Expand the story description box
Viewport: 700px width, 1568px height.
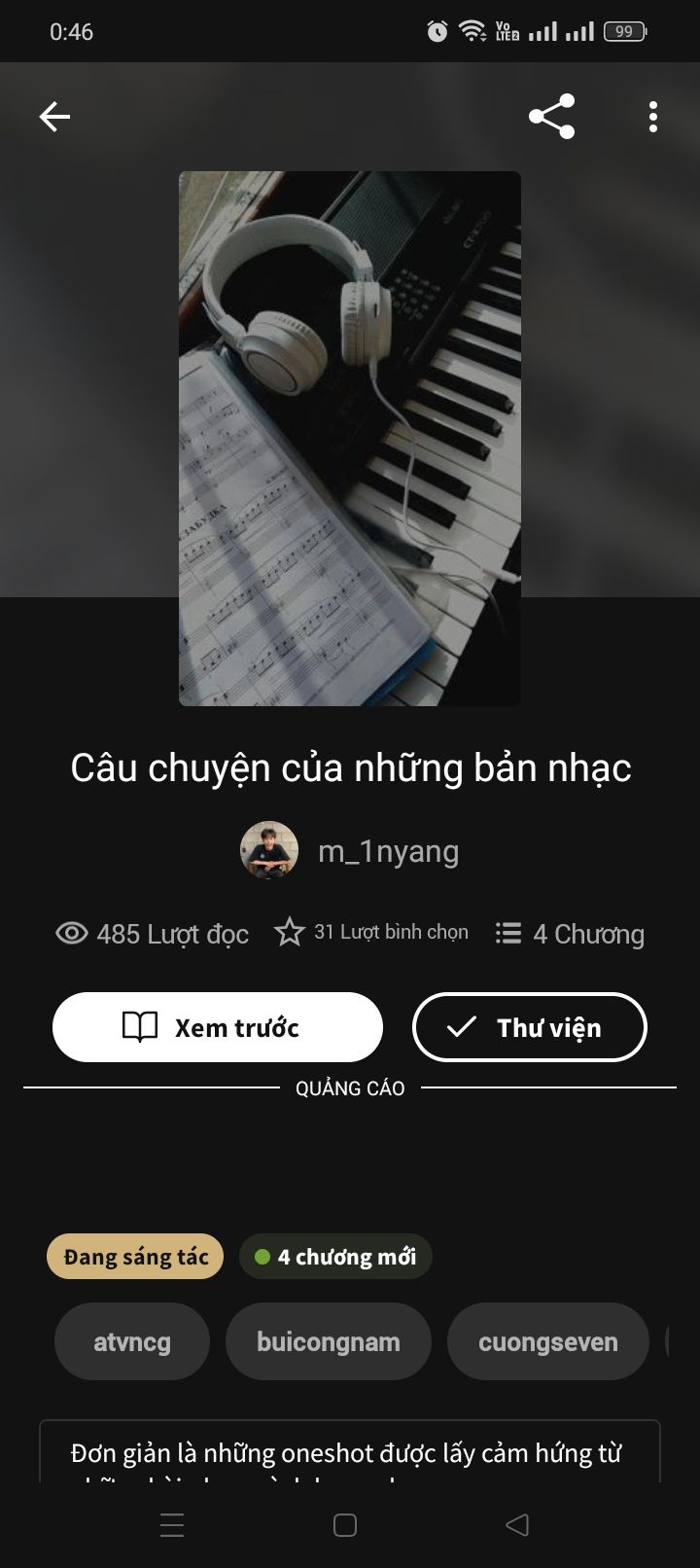coord(350,1454)
